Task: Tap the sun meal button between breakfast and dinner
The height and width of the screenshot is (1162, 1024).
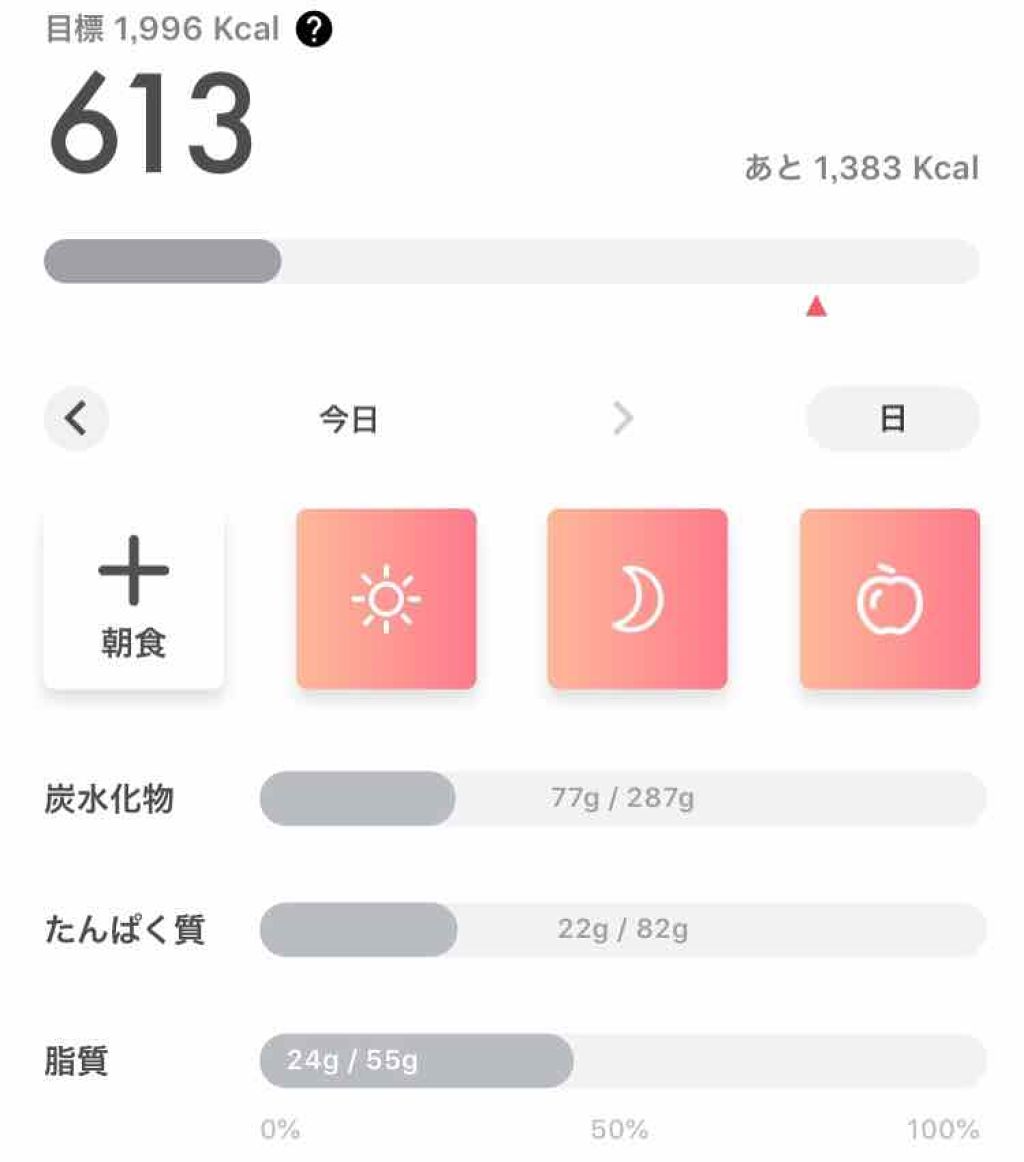Action: [x=387, y=597]
